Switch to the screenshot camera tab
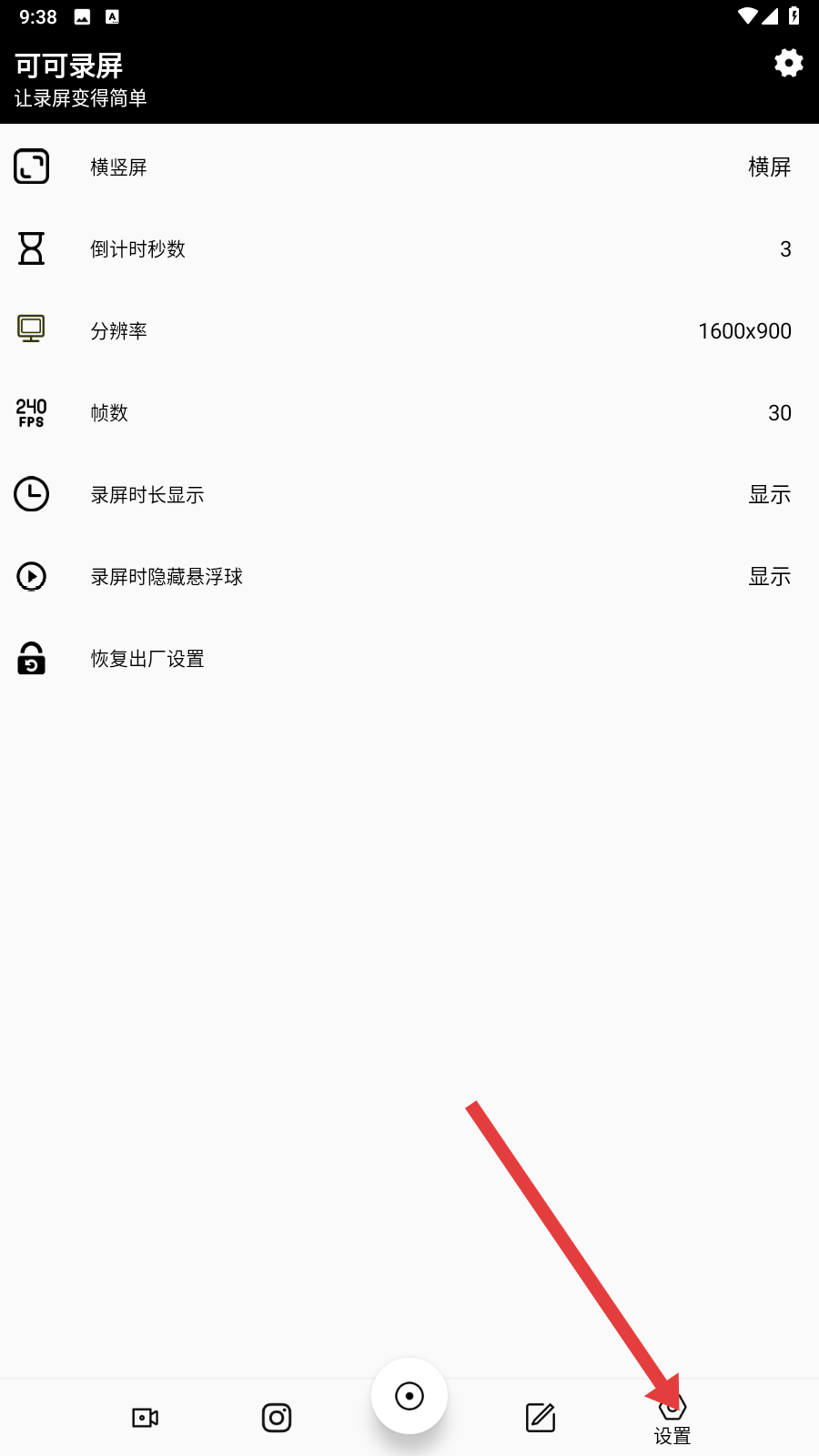Viewport: 819px width, 1456px height. pos(277,1418)
